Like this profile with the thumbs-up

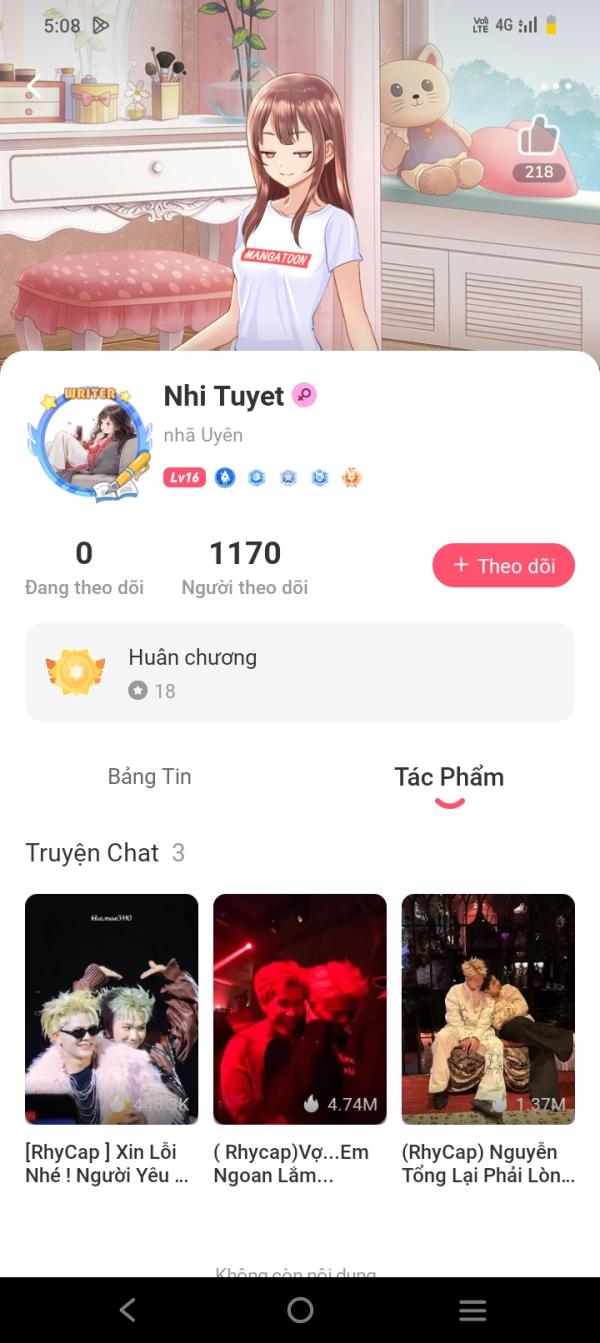pos(538,137)
